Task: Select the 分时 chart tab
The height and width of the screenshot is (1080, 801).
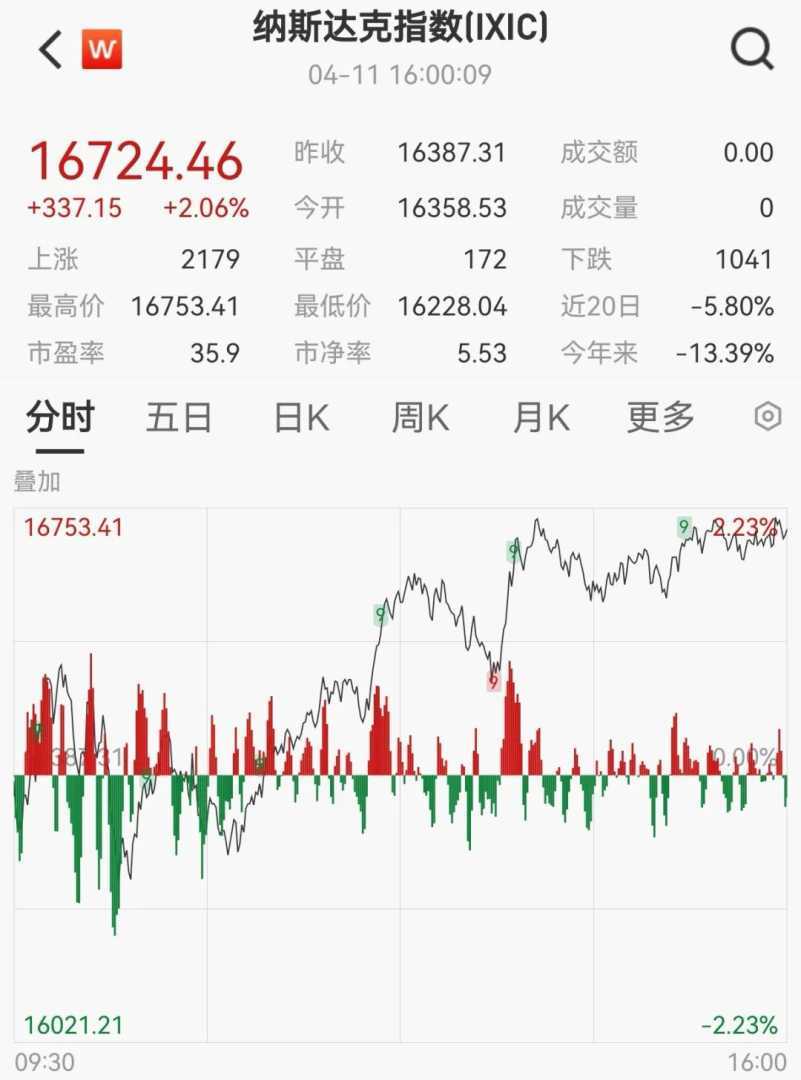Action: pos(60,417)
